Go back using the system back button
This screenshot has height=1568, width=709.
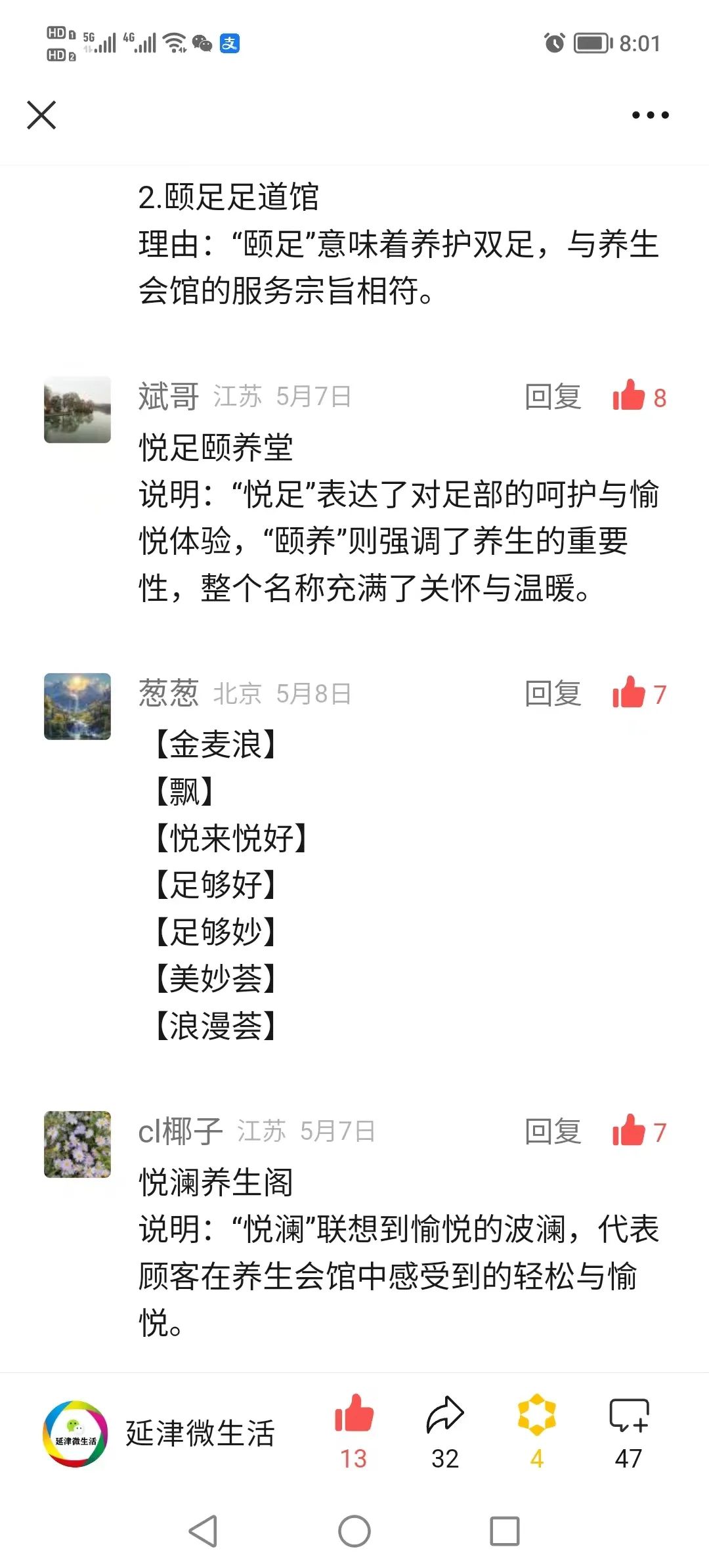click(204, 1531)
